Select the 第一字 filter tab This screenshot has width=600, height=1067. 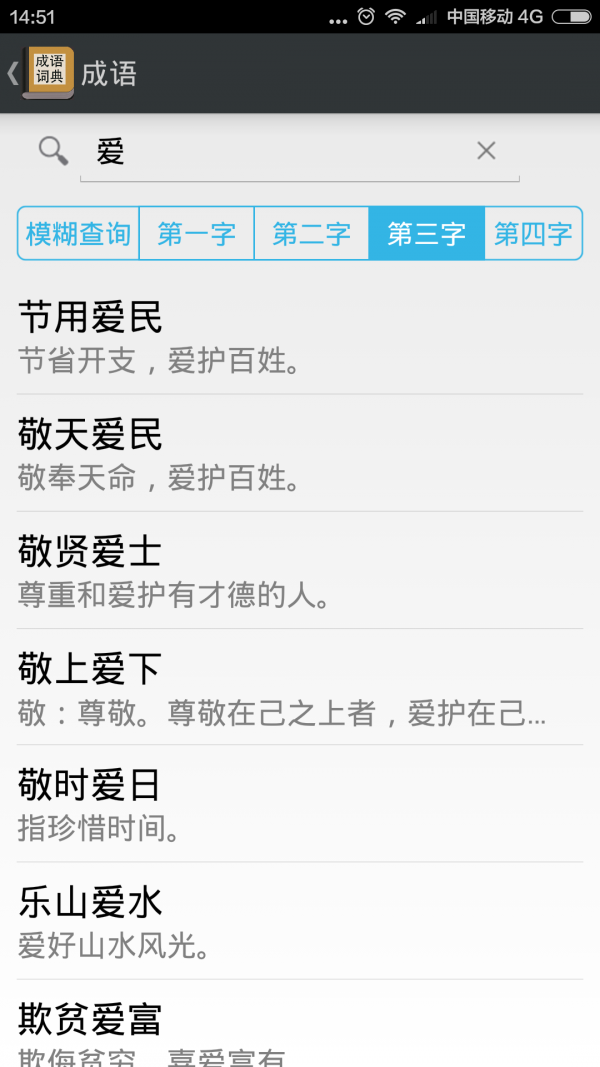[x=197, y=234]
